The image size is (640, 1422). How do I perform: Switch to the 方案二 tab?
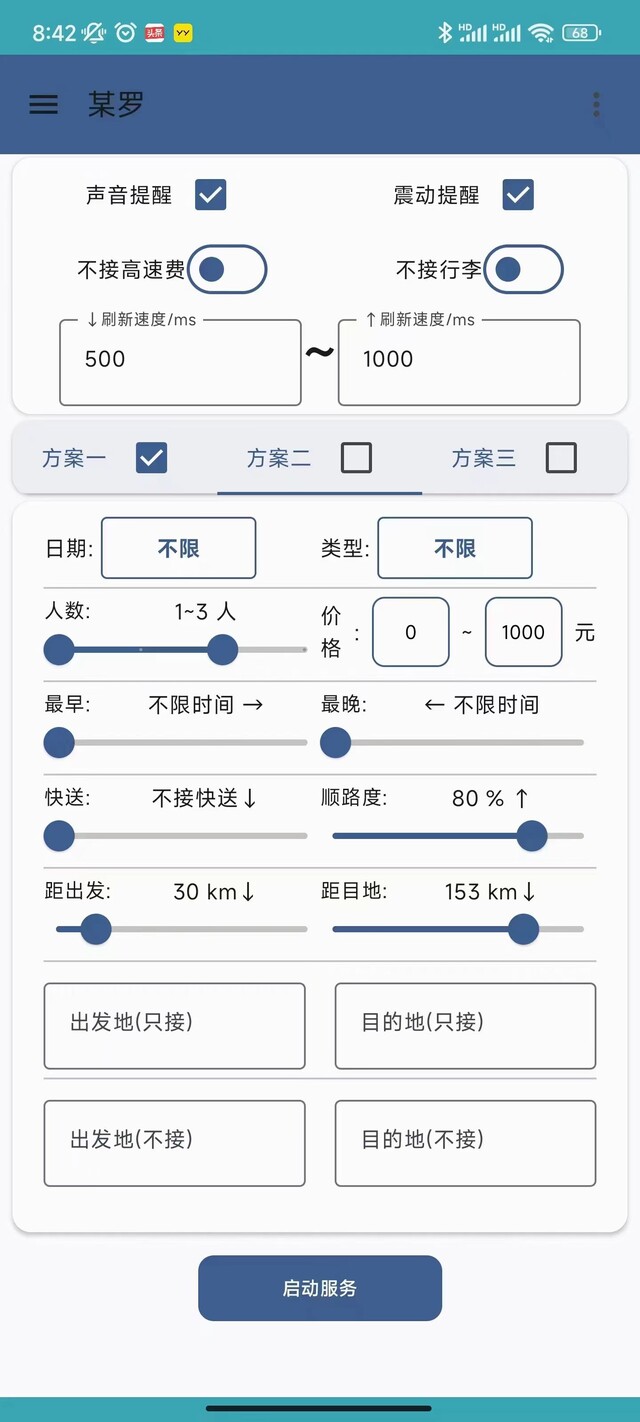pyautogui.click(x=279, y=459)
